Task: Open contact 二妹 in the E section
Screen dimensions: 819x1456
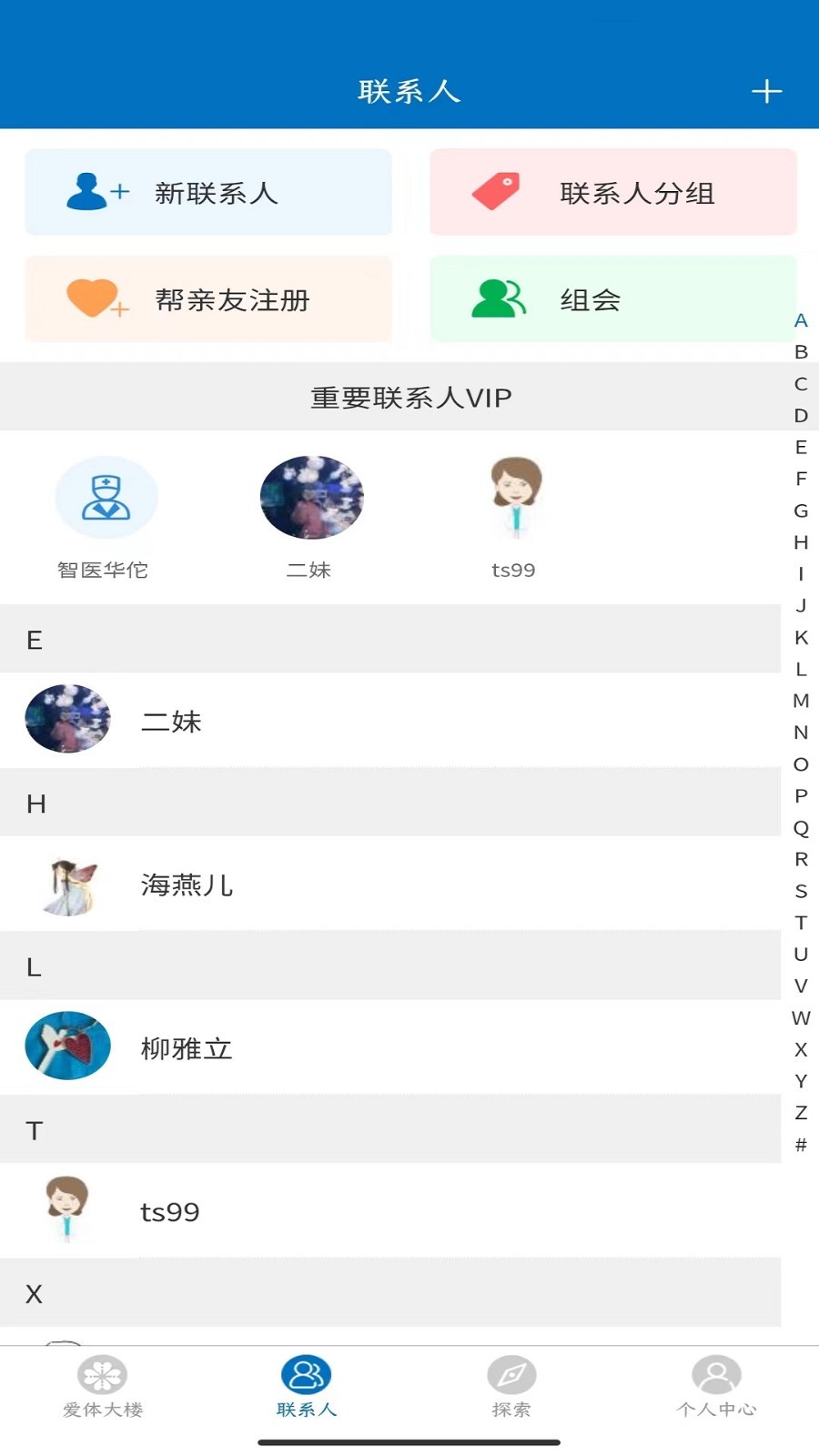Action: coord(390,720)
